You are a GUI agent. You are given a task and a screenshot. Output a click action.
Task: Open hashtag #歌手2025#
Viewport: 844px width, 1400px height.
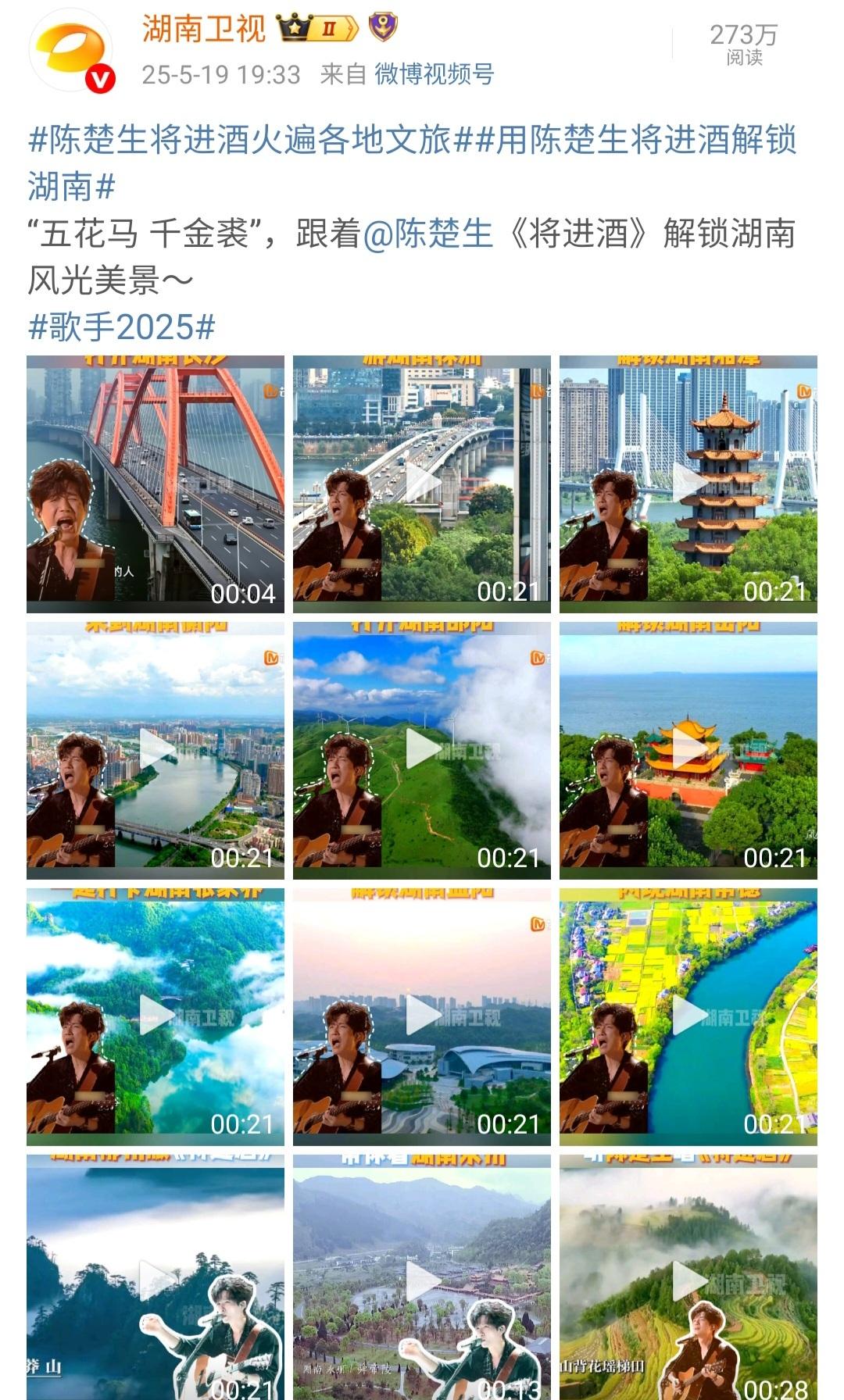tap(121, 327)
